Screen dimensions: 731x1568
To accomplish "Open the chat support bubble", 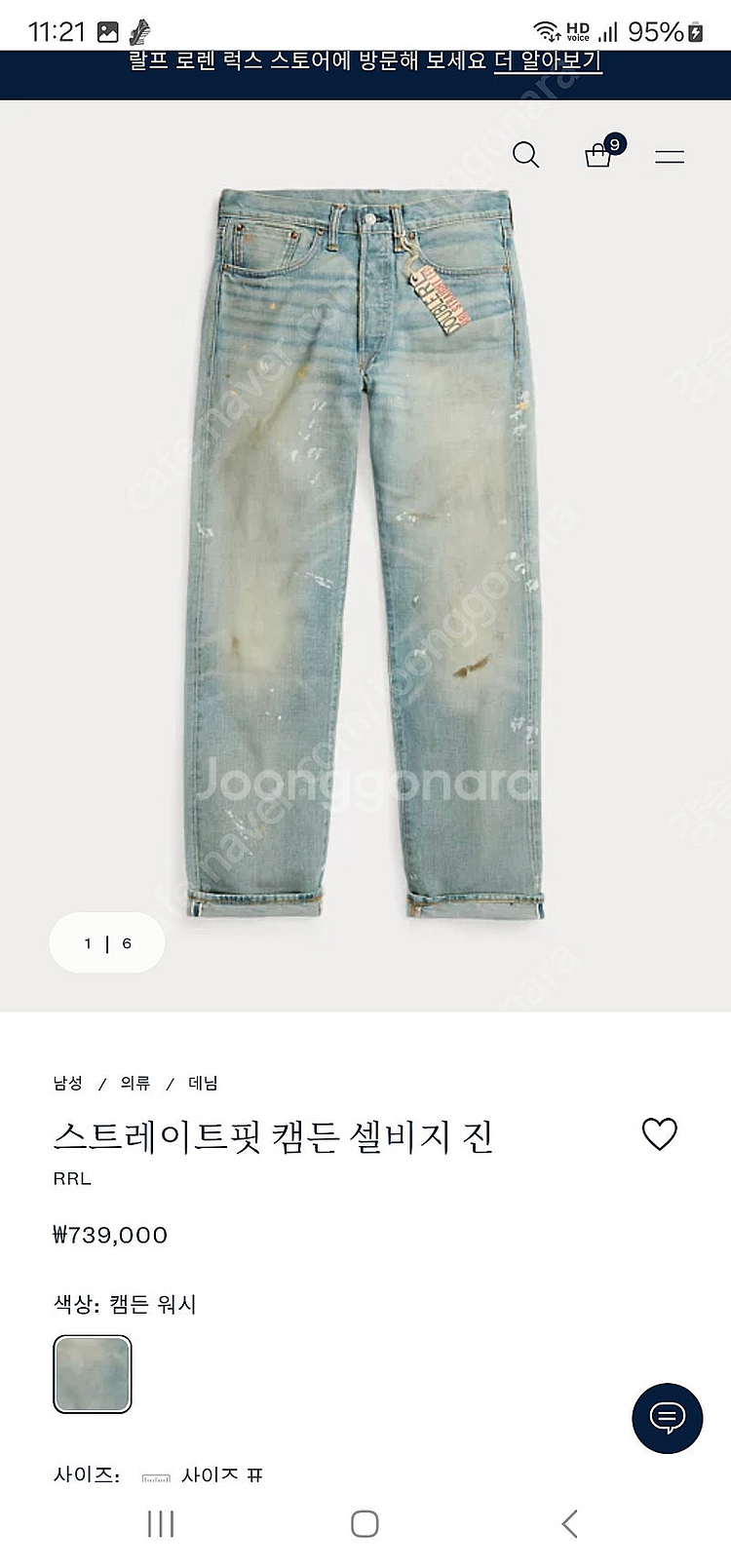I will pyautogui.click(x=668, y=1418).
